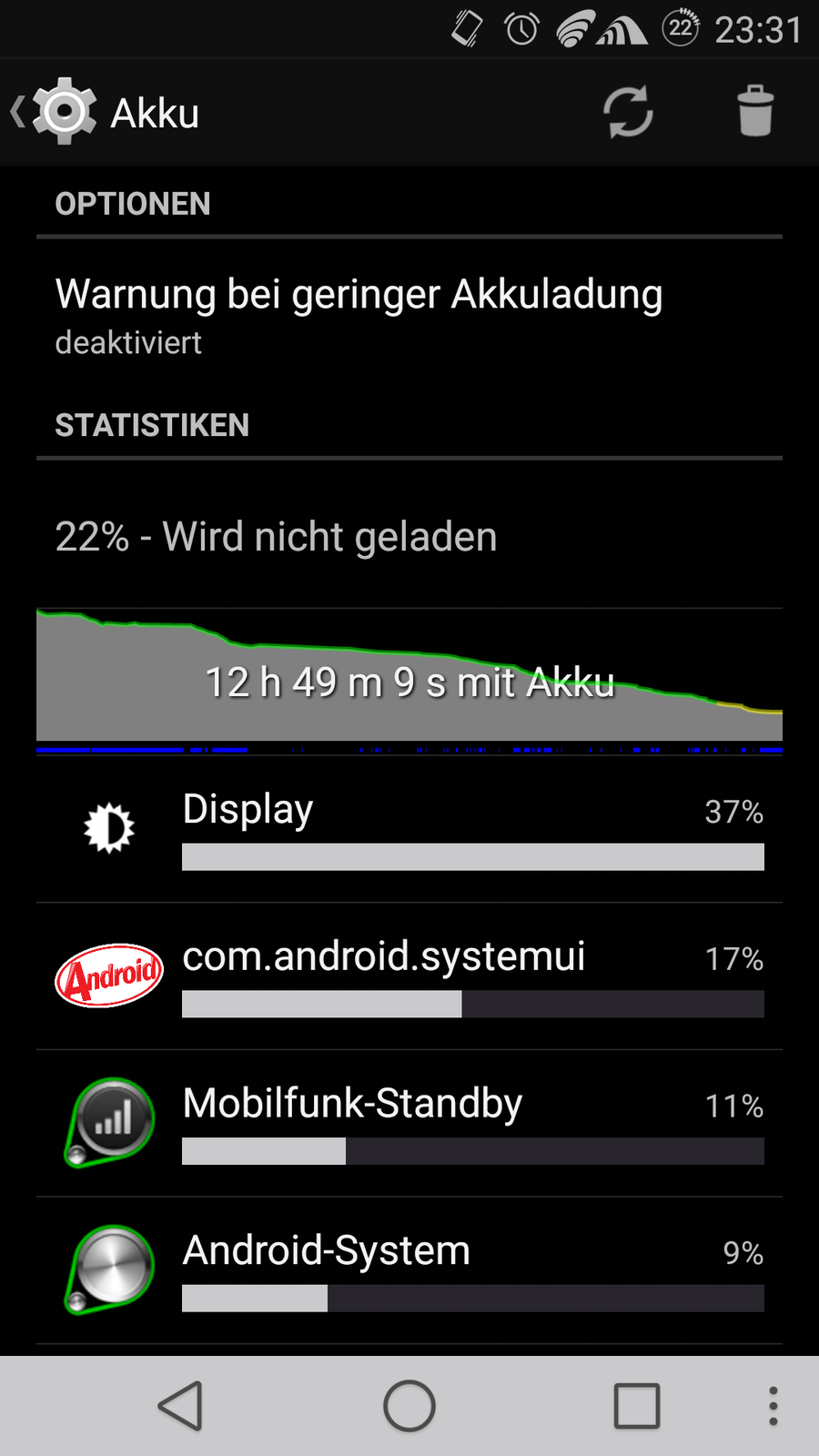Open the navigation bar overflow menu
This screenshot has height=1456, width=819.
pos(773,1406)
